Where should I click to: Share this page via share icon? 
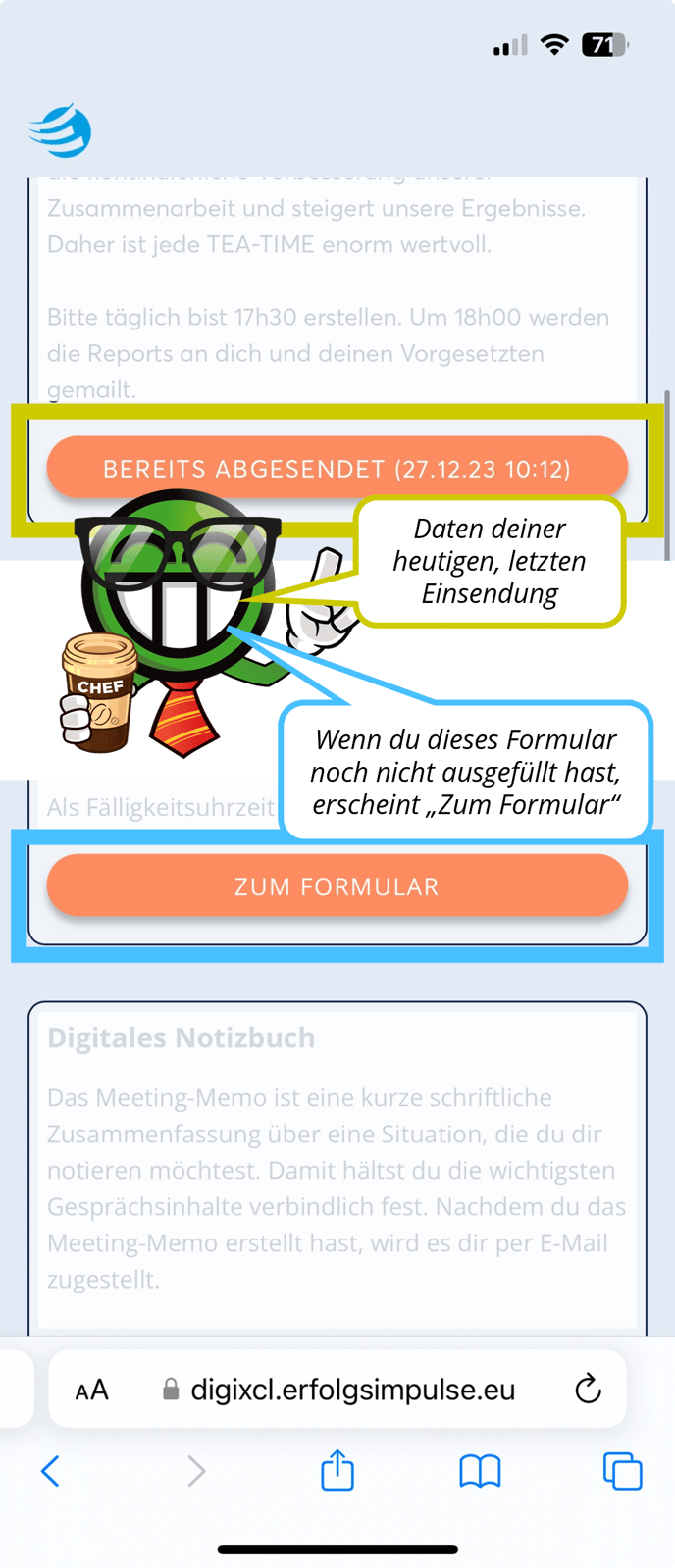coord(337,1470)
